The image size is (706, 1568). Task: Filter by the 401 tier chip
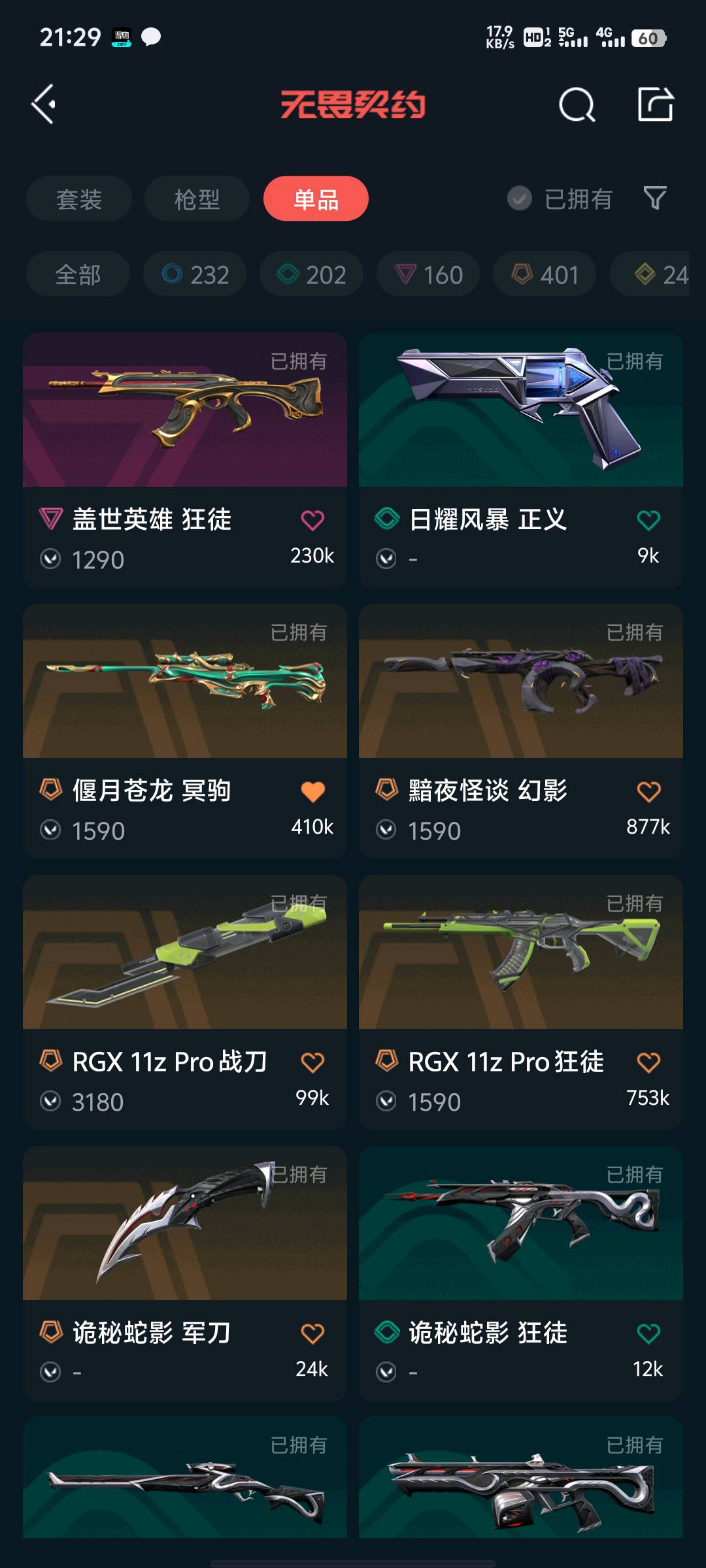click(x=545, y=274)
